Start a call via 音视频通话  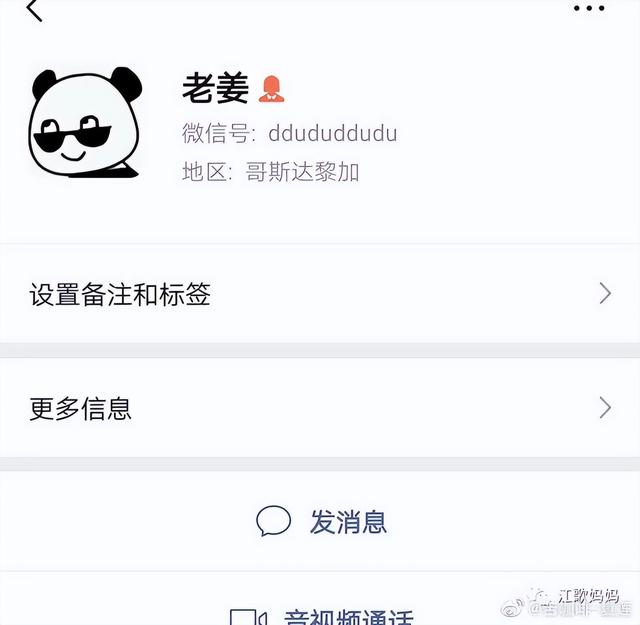coord(321,615)
